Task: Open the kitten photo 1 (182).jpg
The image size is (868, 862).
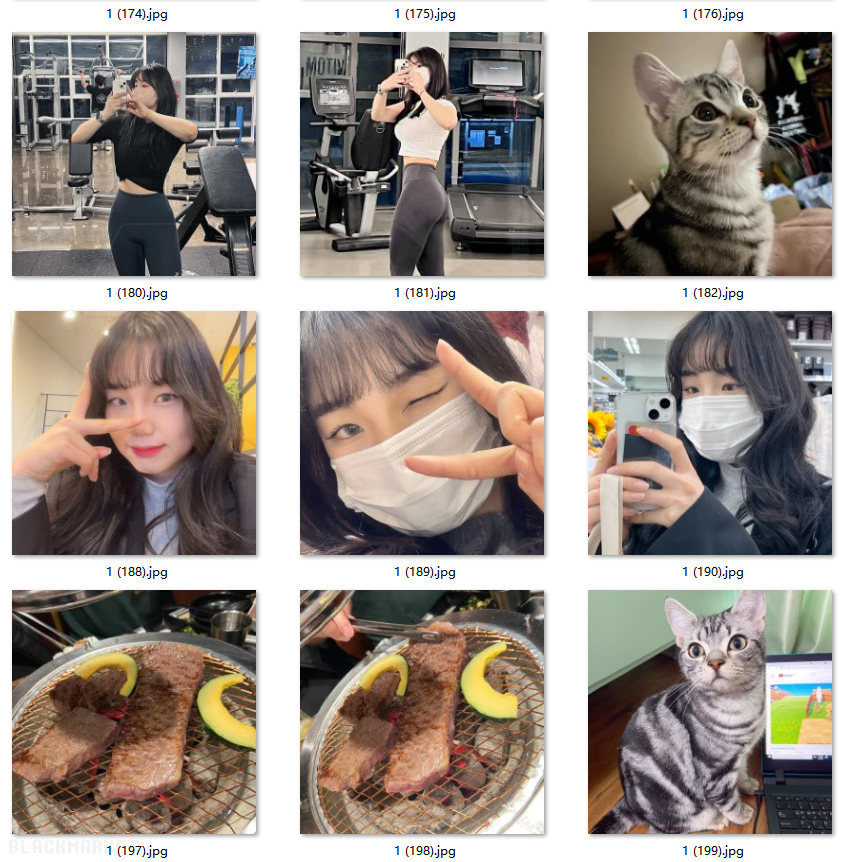Action: 710,154
